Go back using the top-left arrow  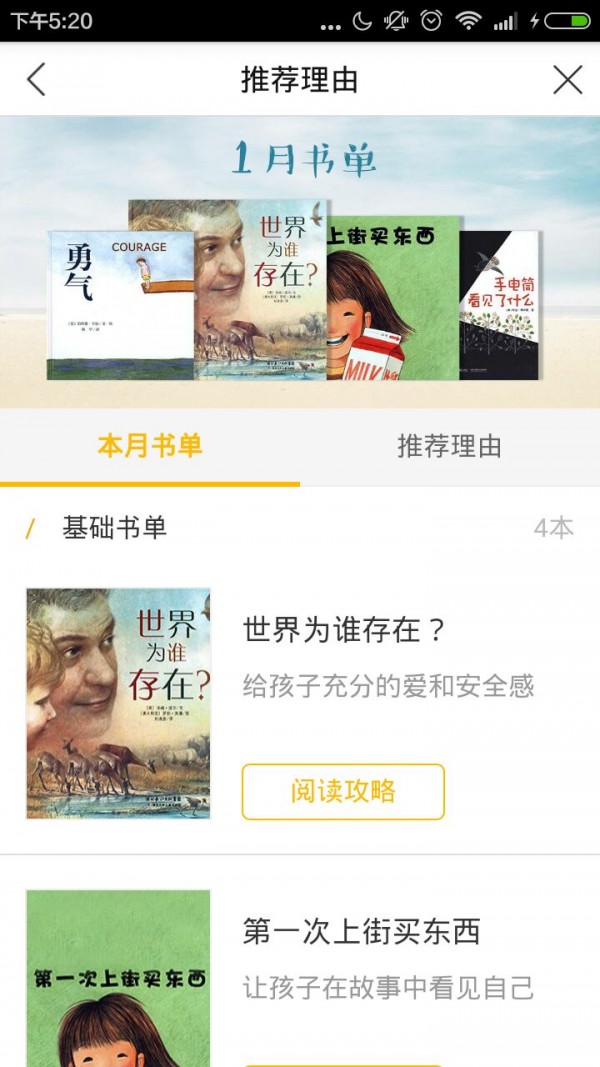(37, 80)
